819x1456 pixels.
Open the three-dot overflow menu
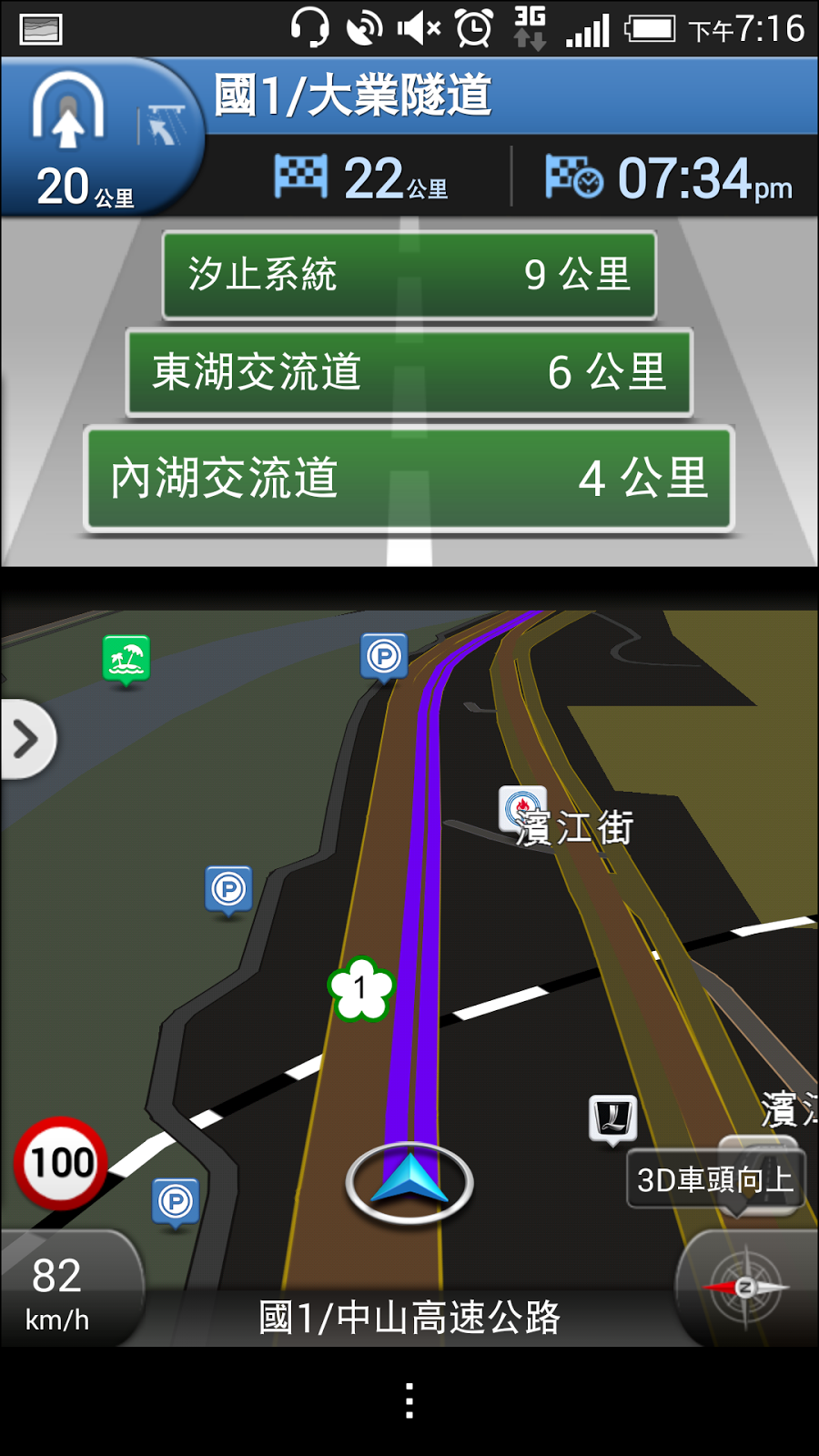[409, 1401]
